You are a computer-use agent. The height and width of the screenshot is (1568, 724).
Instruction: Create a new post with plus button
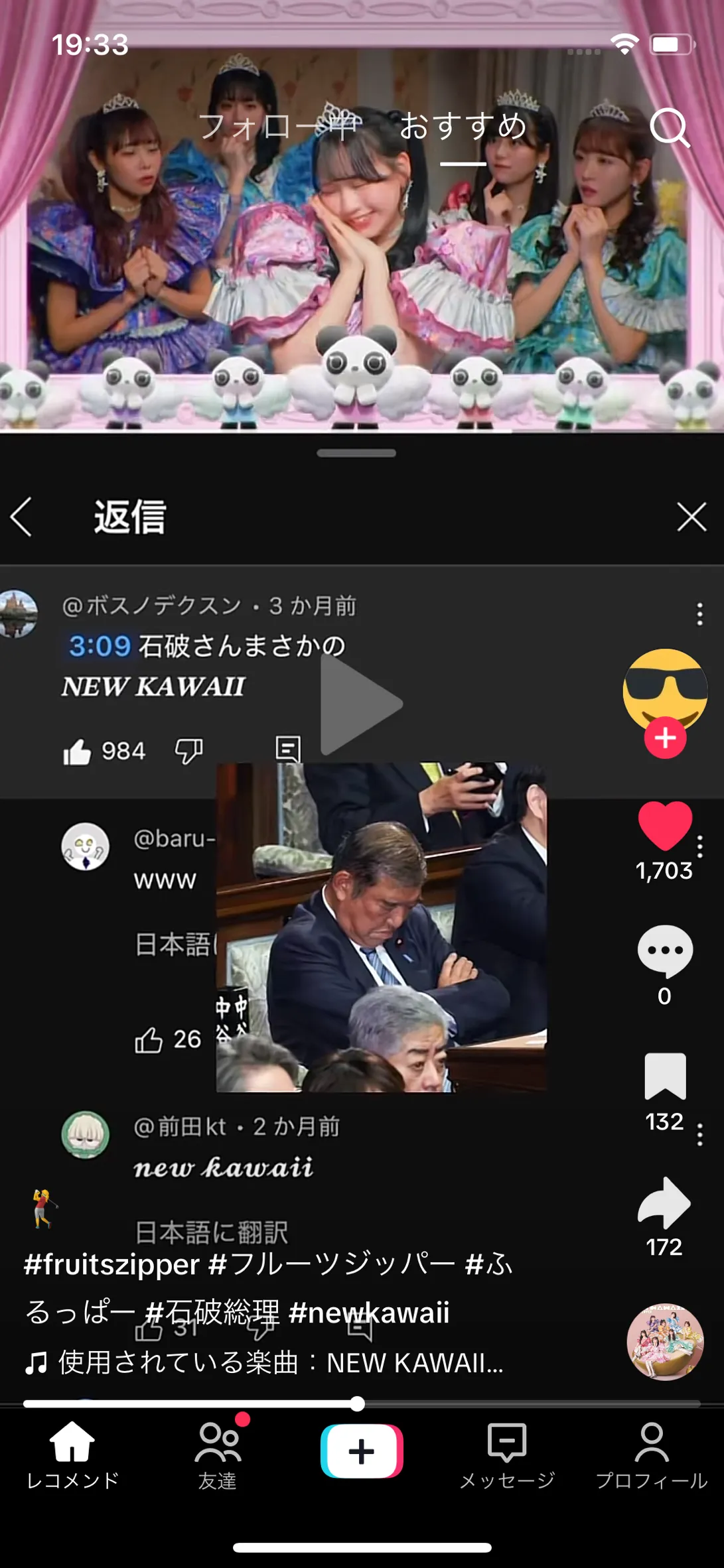point(362,1451)
